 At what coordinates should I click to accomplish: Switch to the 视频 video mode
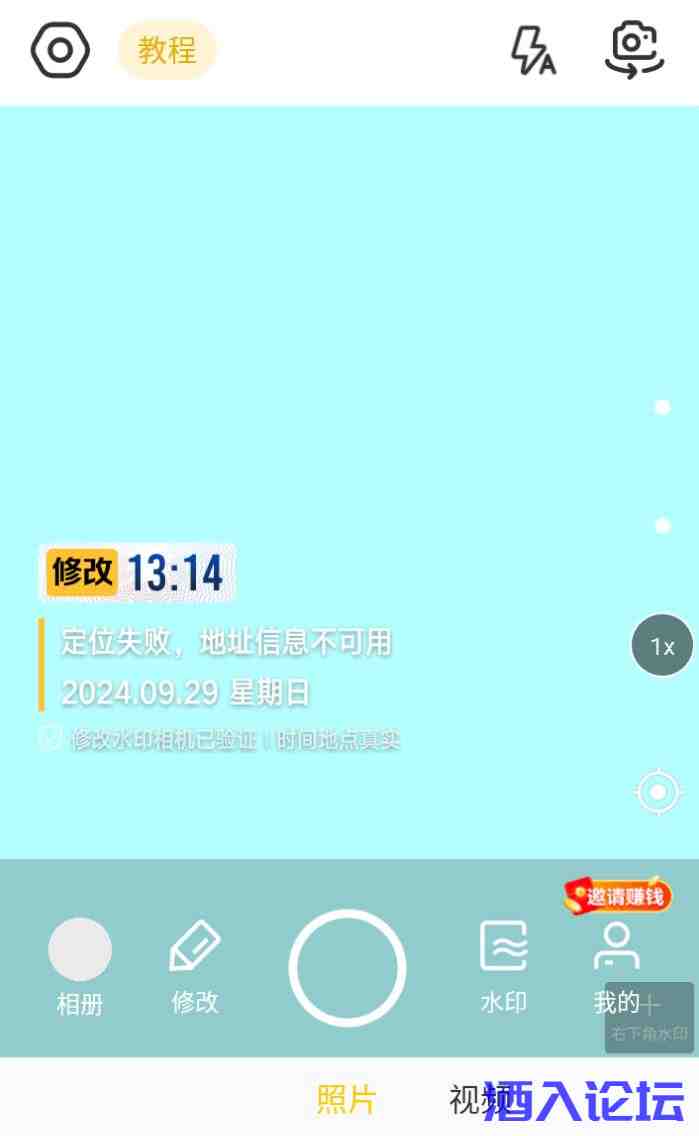(470, 1100)
